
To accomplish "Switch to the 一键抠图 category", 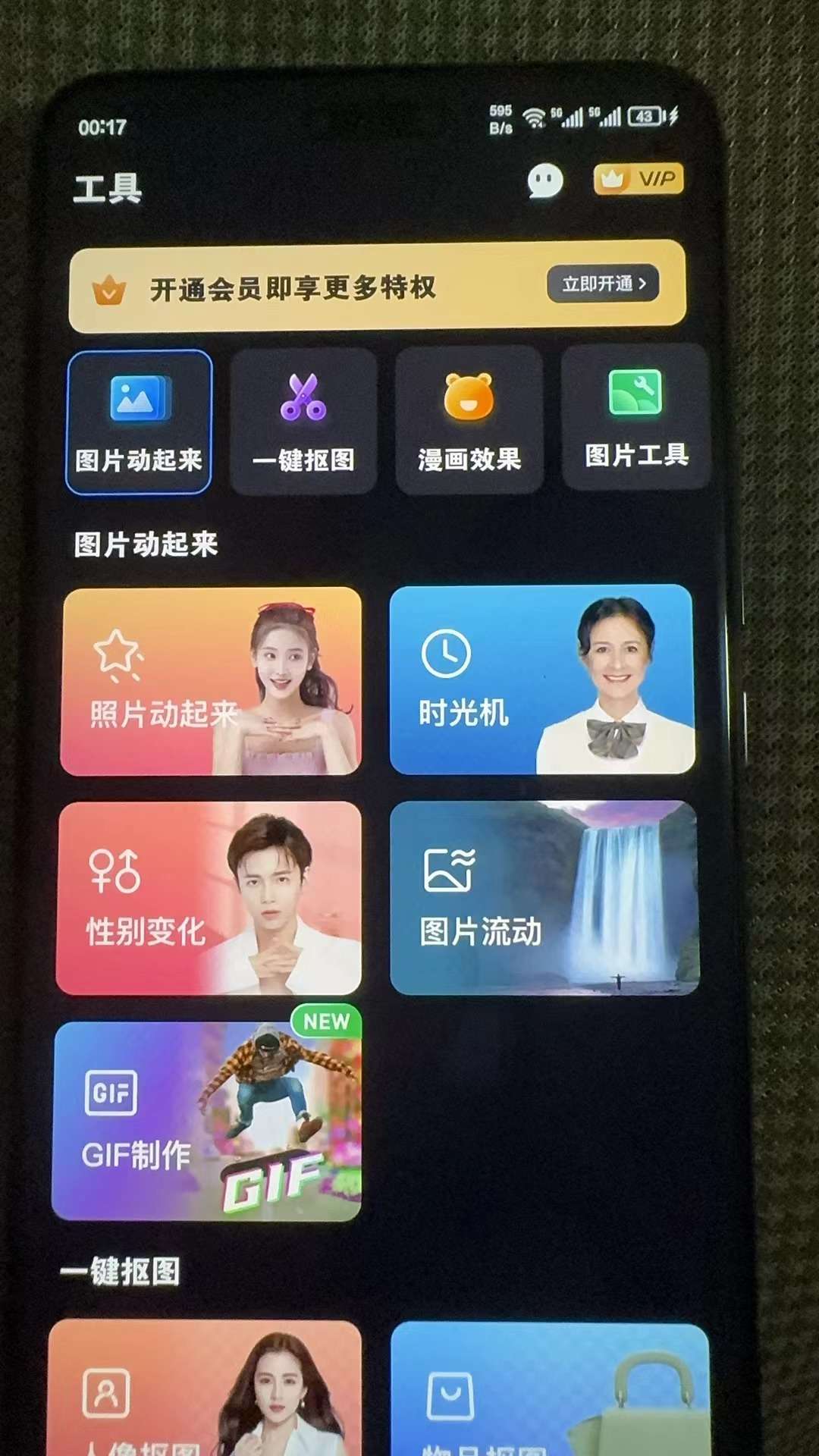I will [x=303, y=422].
